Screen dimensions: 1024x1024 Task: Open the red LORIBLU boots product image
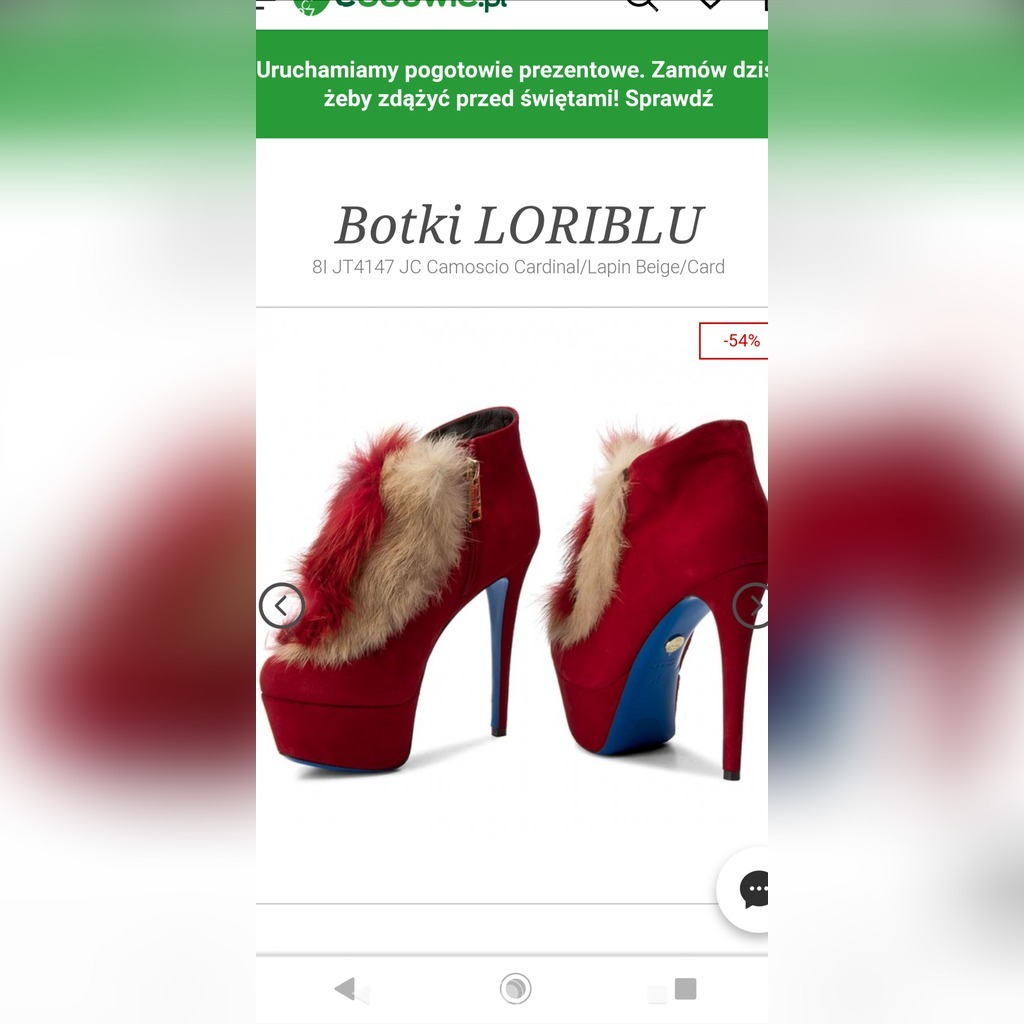click(x=512, y=600)
